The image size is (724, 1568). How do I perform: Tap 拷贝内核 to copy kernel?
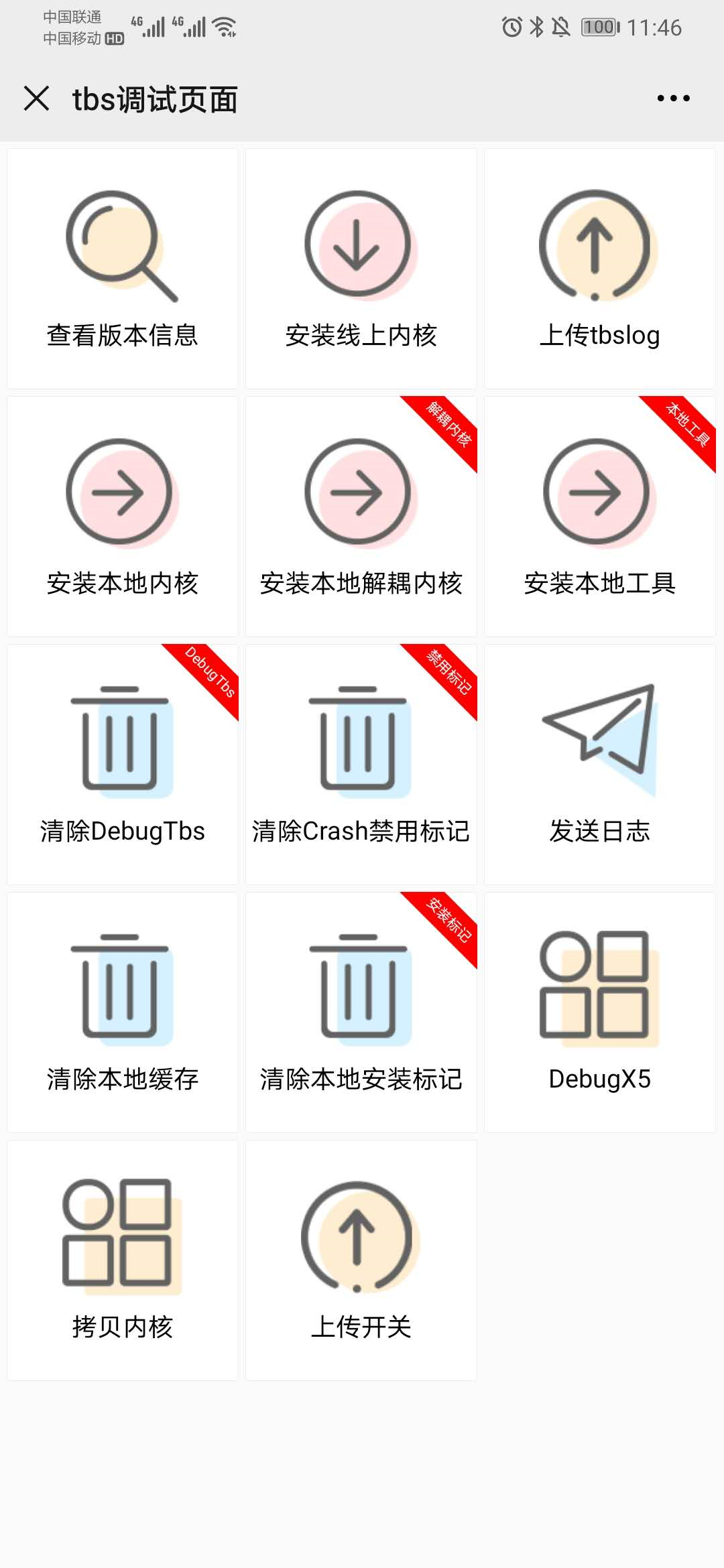[x=123, y=1260]
